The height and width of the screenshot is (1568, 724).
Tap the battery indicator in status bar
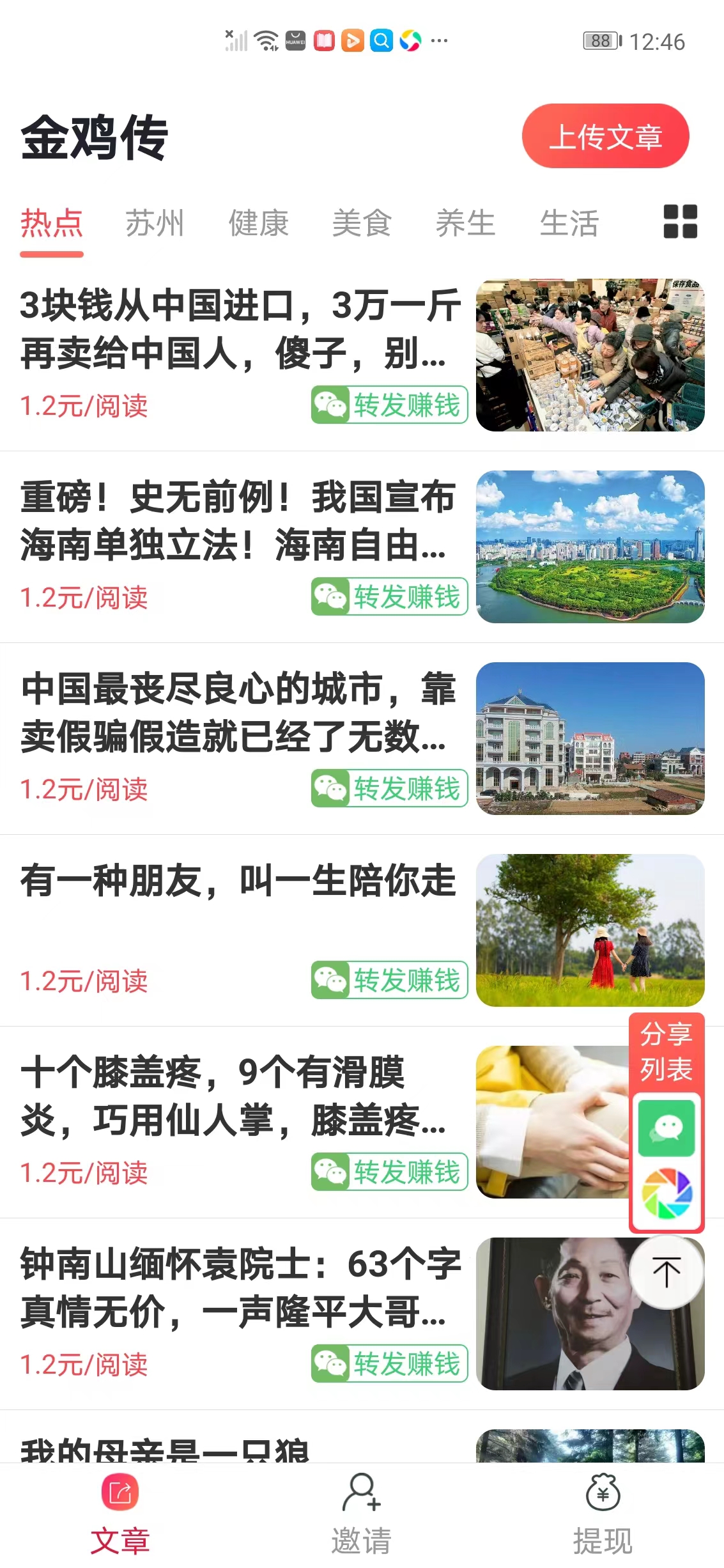[599, 42]
